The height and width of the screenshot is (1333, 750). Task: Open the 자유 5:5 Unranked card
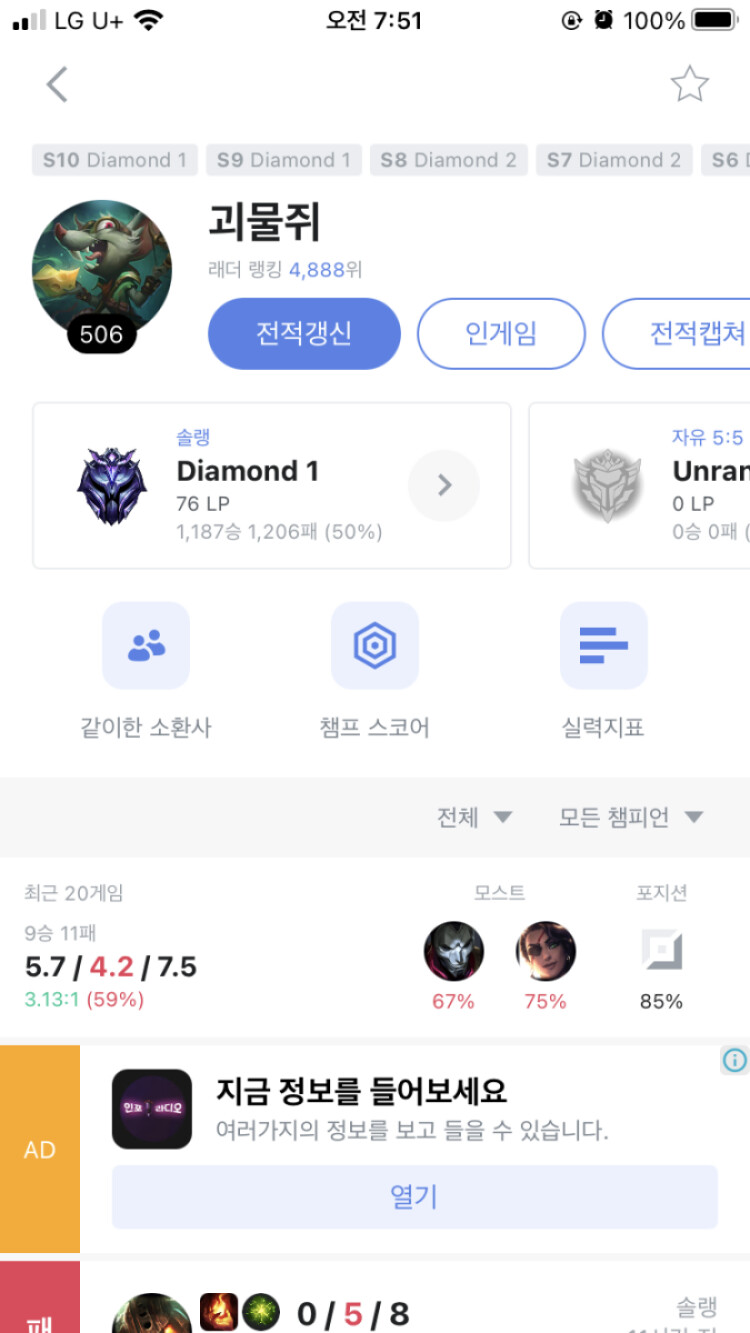point(639,486)
